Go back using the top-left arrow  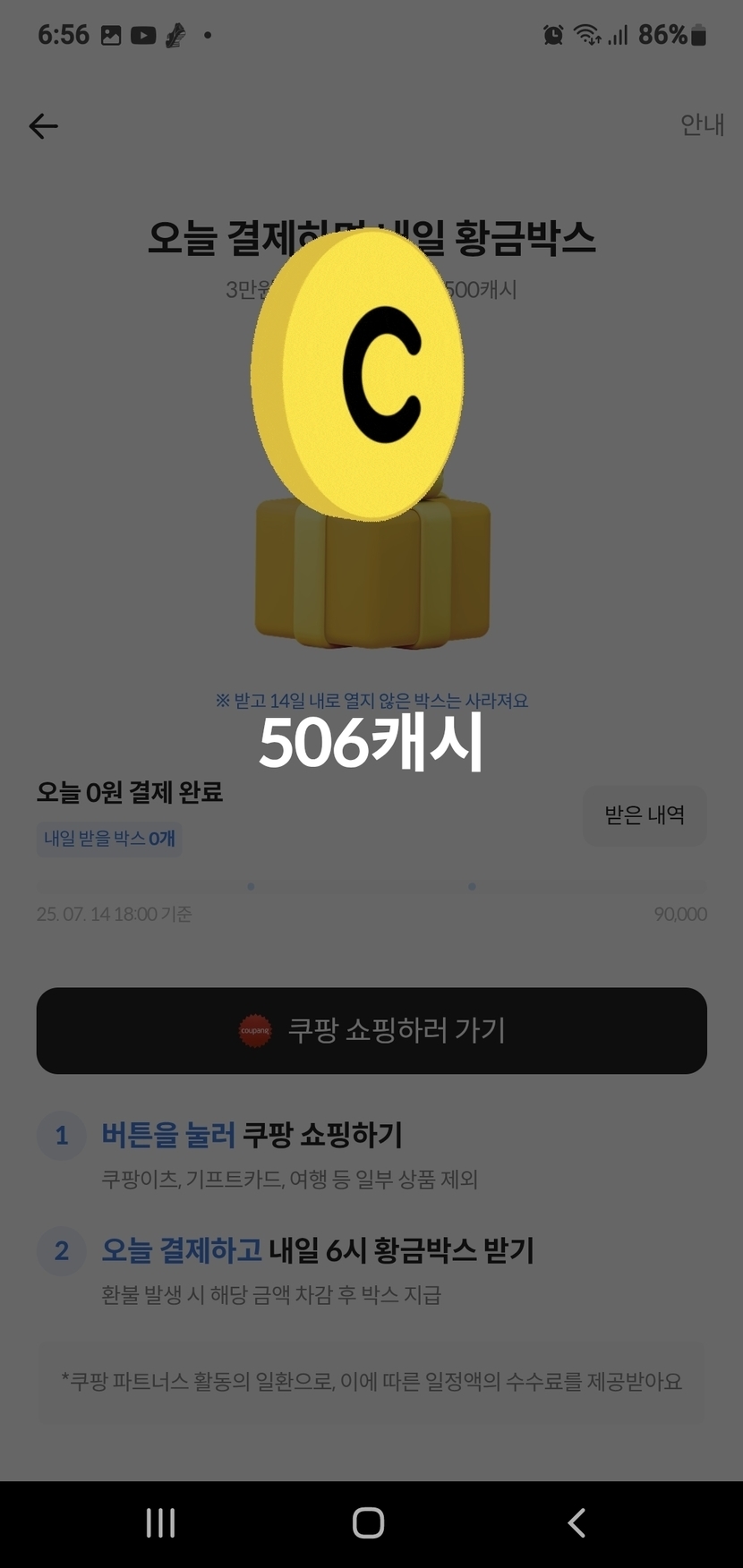point(43,126)
